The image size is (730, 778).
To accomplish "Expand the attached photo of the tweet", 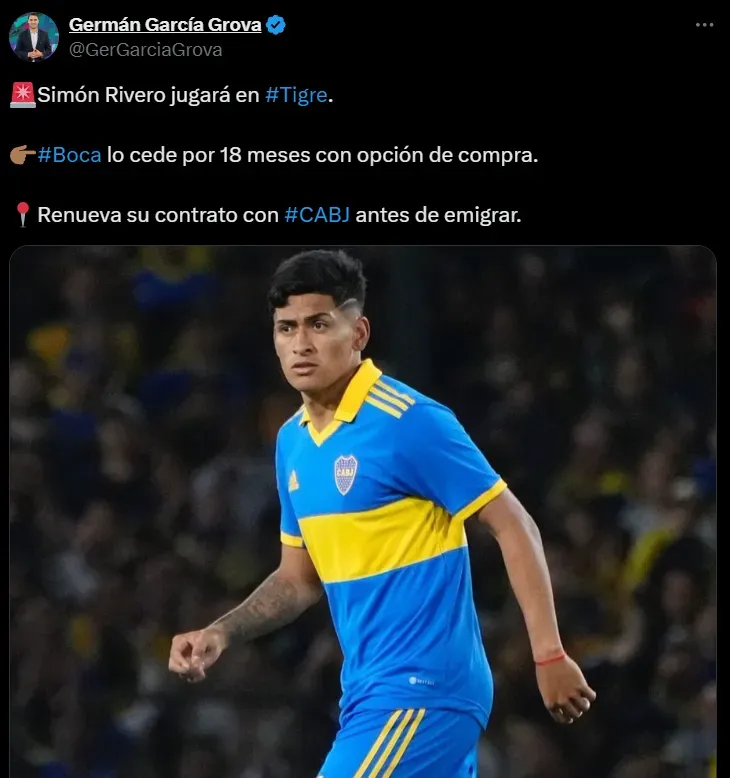I will tap(363, 510).
